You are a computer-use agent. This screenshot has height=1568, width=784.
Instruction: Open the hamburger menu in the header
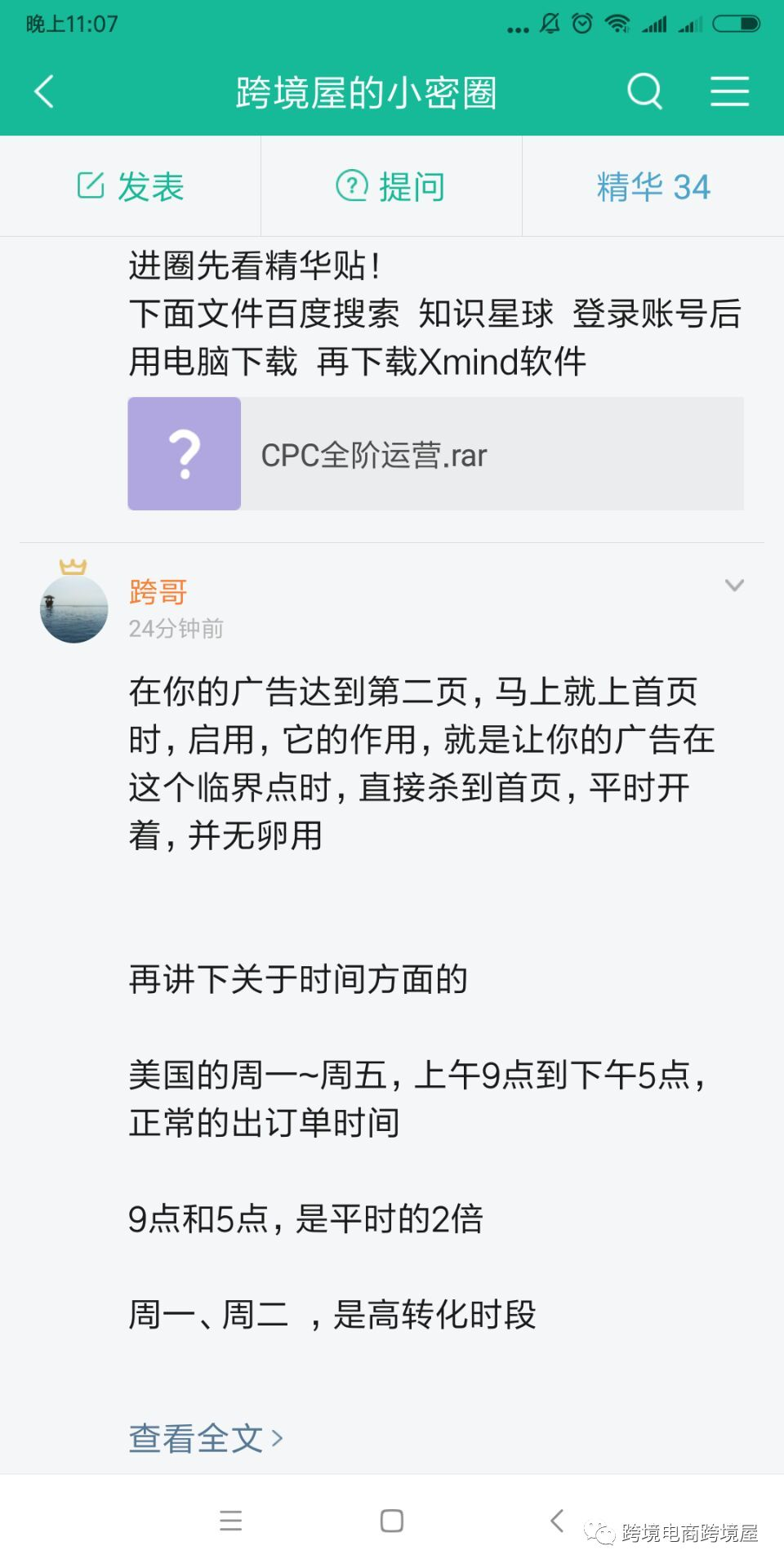tap(729, 91)
